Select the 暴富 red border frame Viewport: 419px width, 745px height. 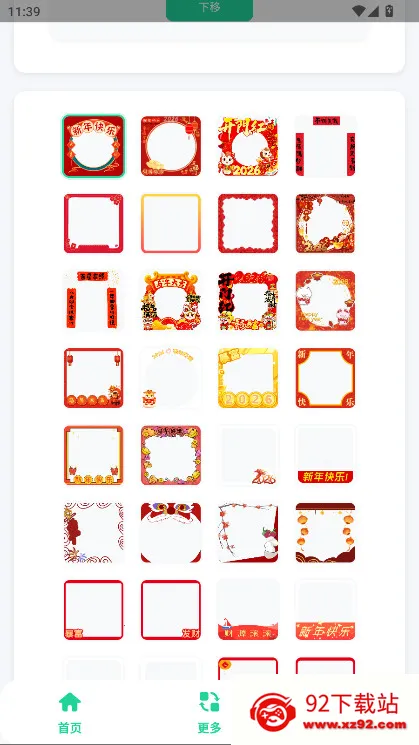(94, 610)
